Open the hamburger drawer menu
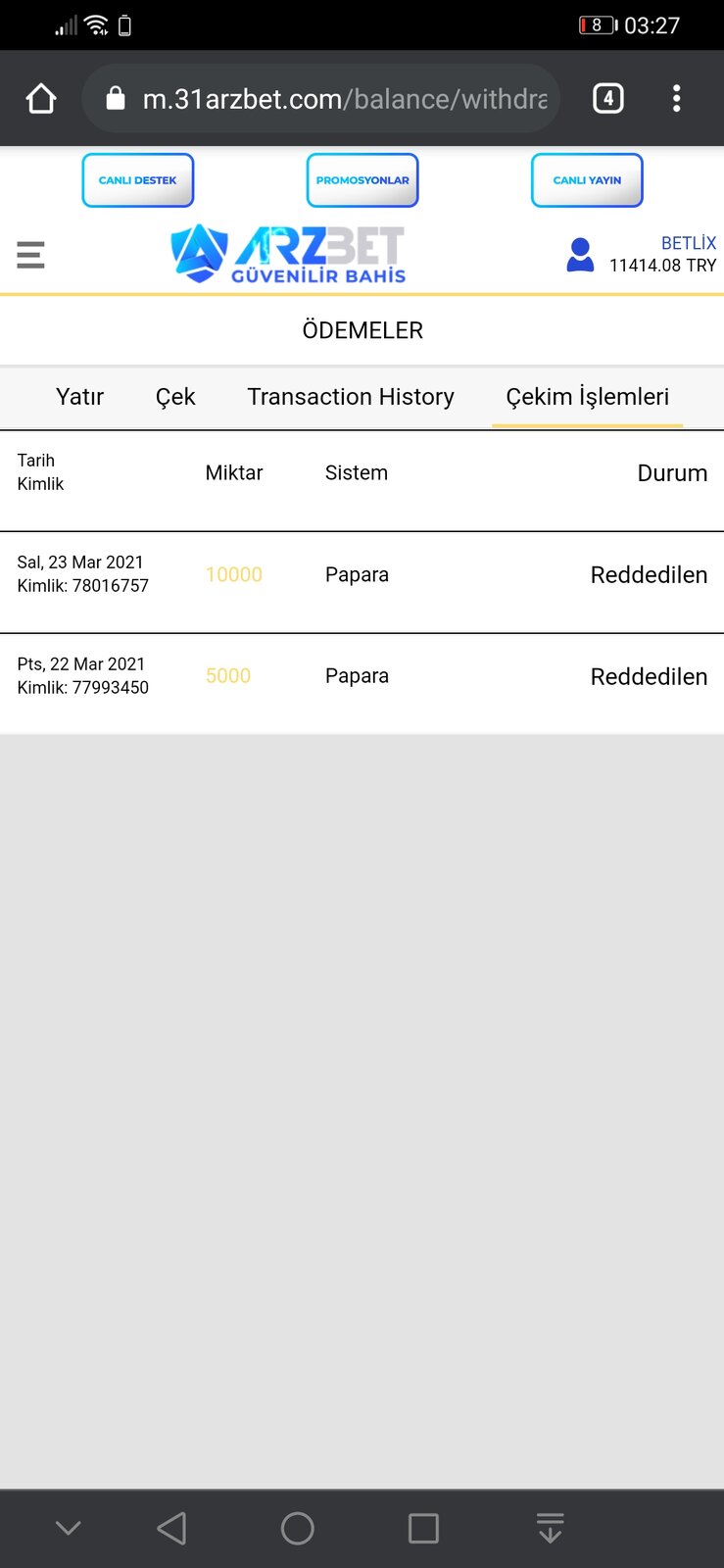 tap(31, 255)
